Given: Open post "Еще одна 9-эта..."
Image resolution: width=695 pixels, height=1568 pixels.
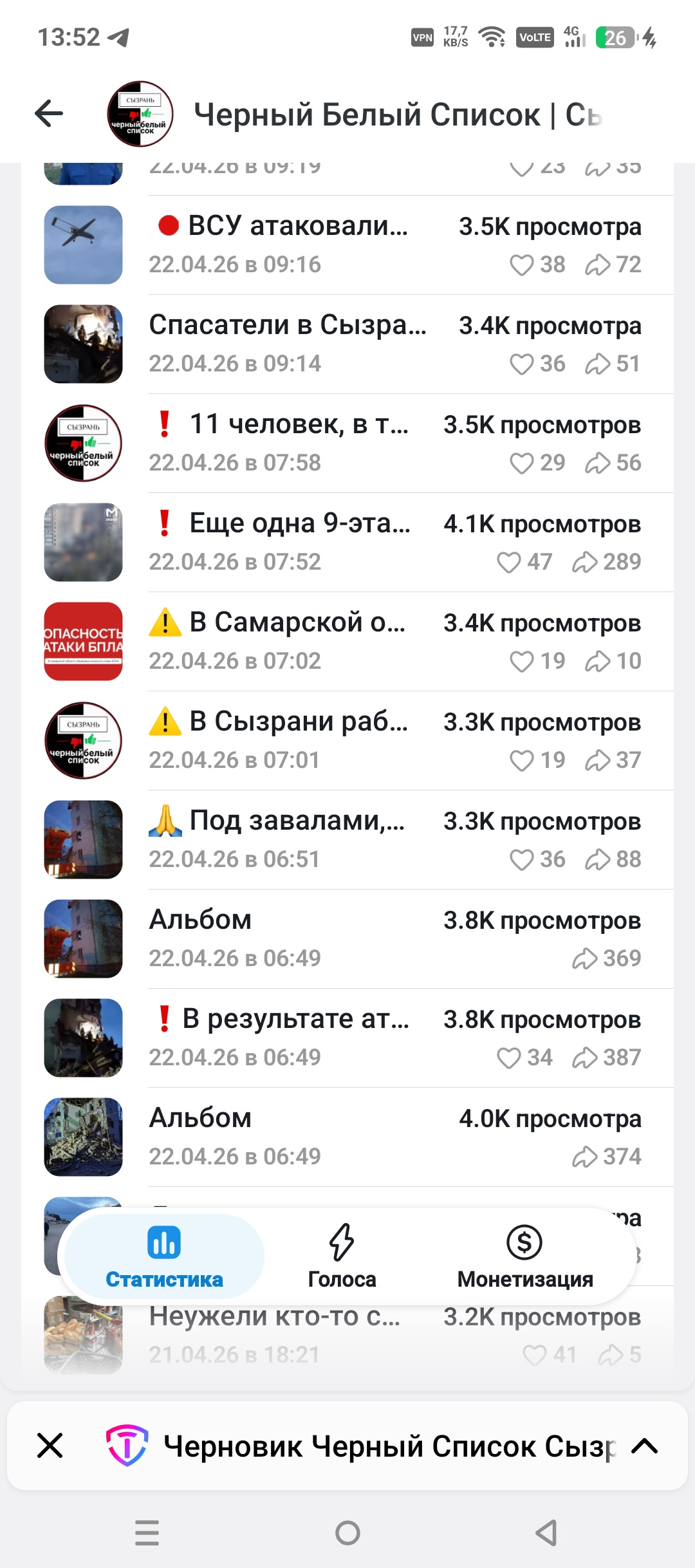Looking at the screenshot, I should [347, 543].
